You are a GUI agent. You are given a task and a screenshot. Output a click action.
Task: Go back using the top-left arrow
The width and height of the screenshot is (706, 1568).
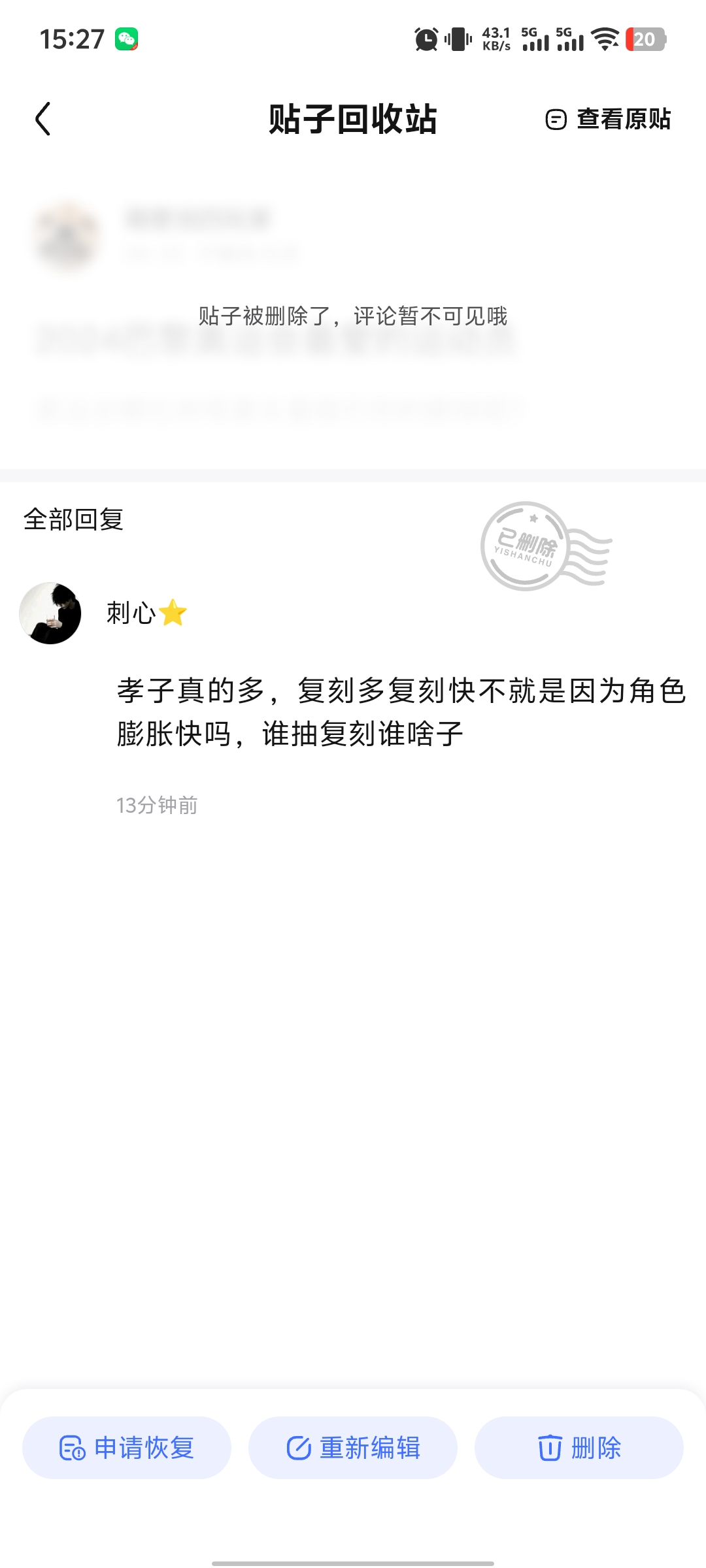pos(43,119)
